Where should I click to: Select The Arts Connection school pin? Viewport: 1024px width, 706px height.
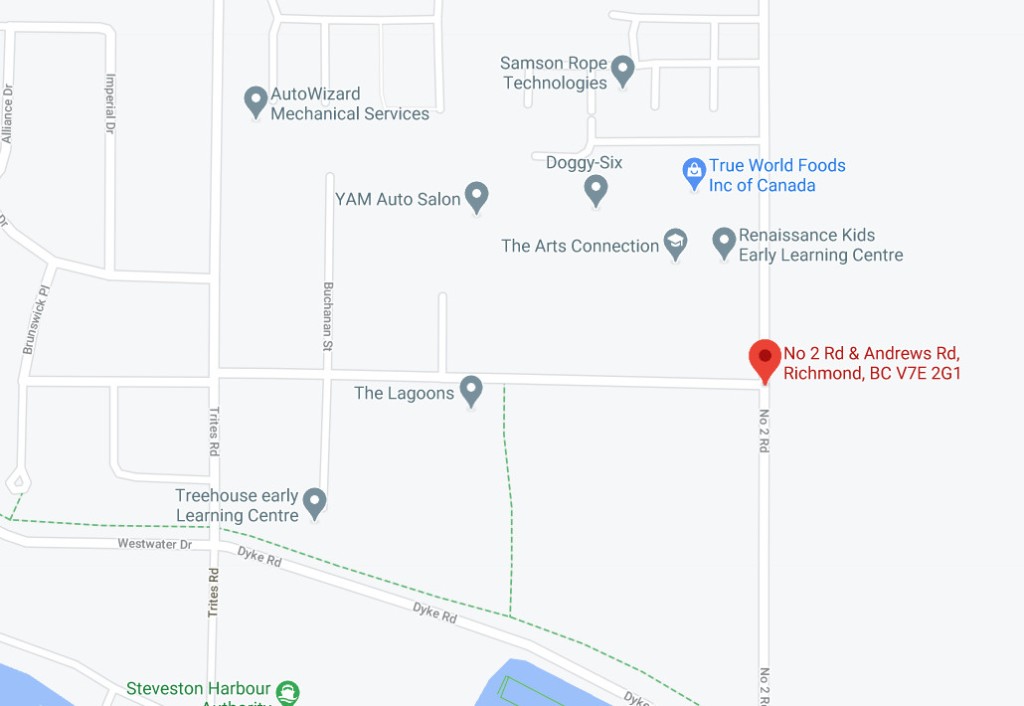(676, 243)
